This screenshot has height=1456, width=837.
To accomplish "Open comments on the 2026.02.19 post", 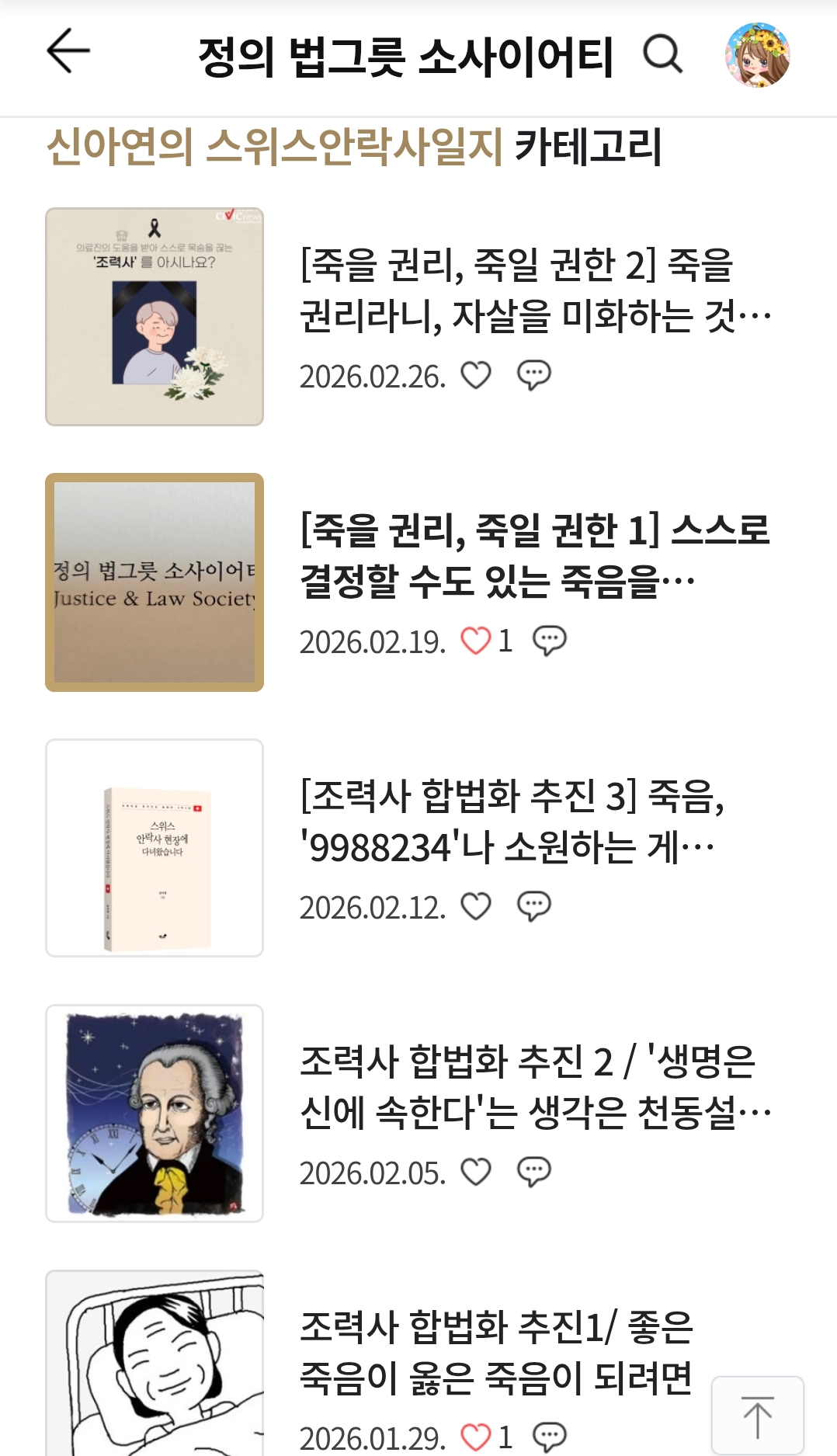I will pos(549,641).
